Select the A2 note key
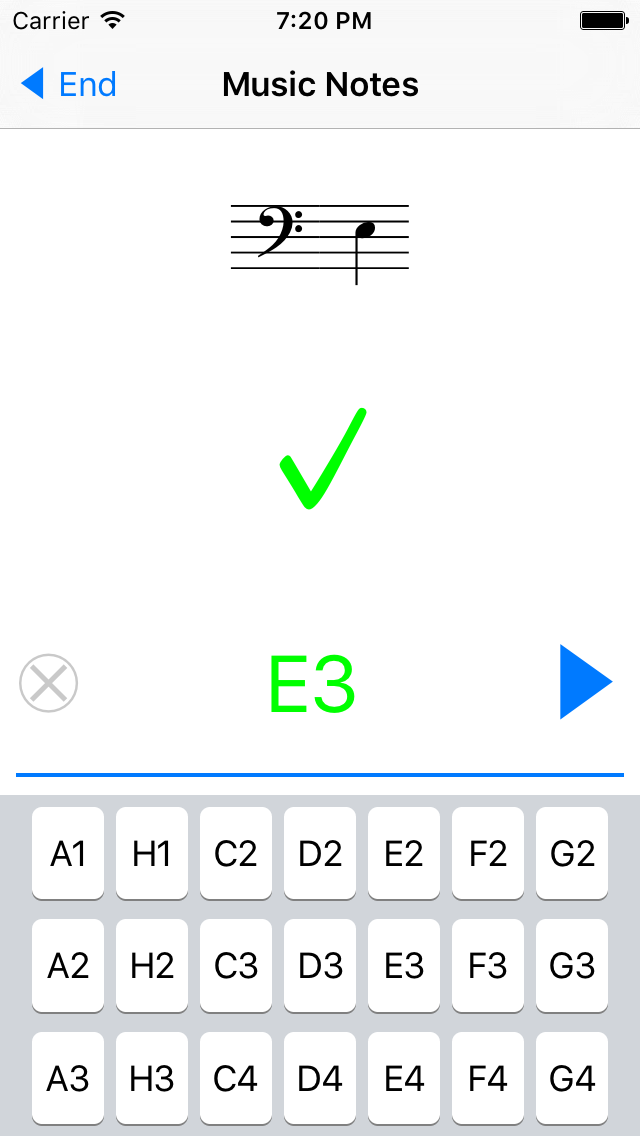 68,965
